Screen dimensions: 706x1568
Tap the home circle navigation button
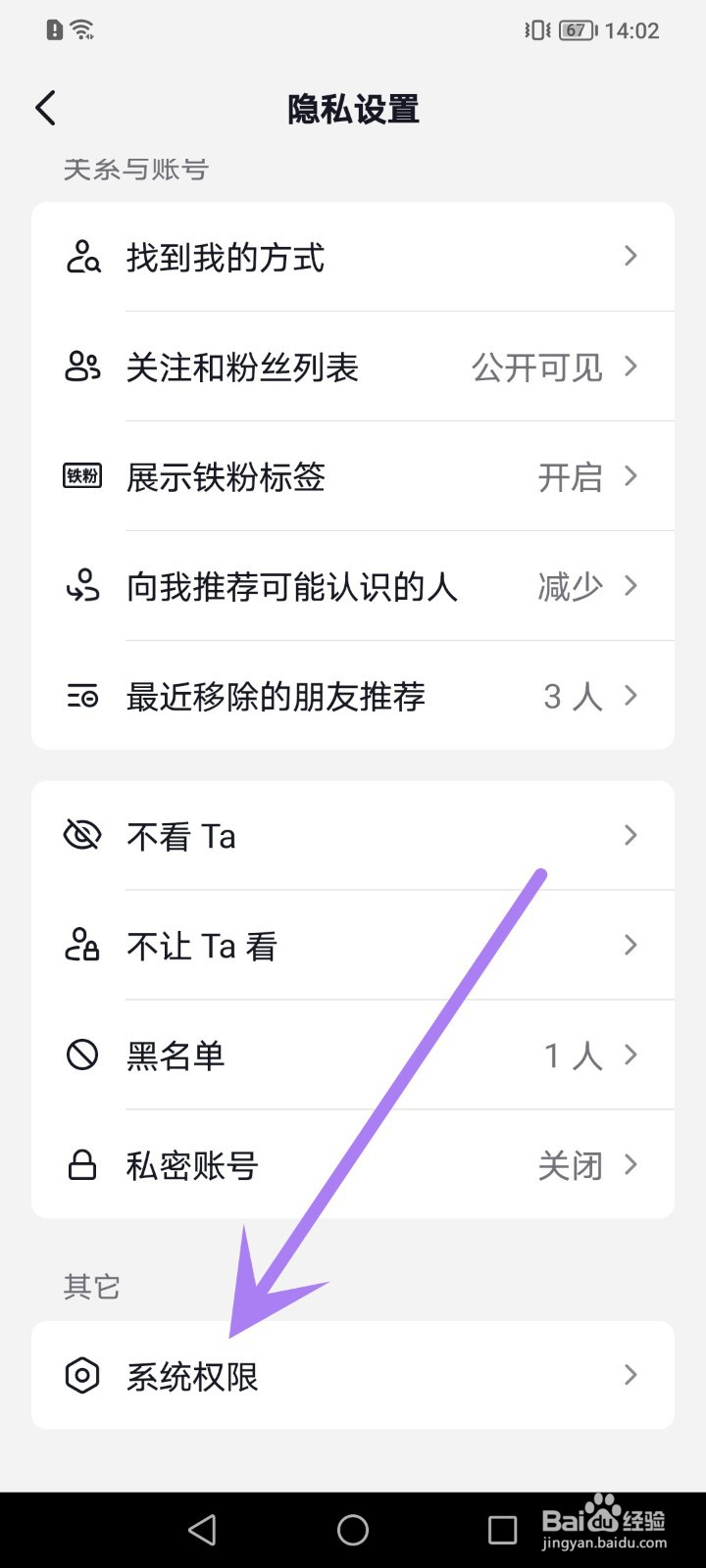(x=352, y=1529)
